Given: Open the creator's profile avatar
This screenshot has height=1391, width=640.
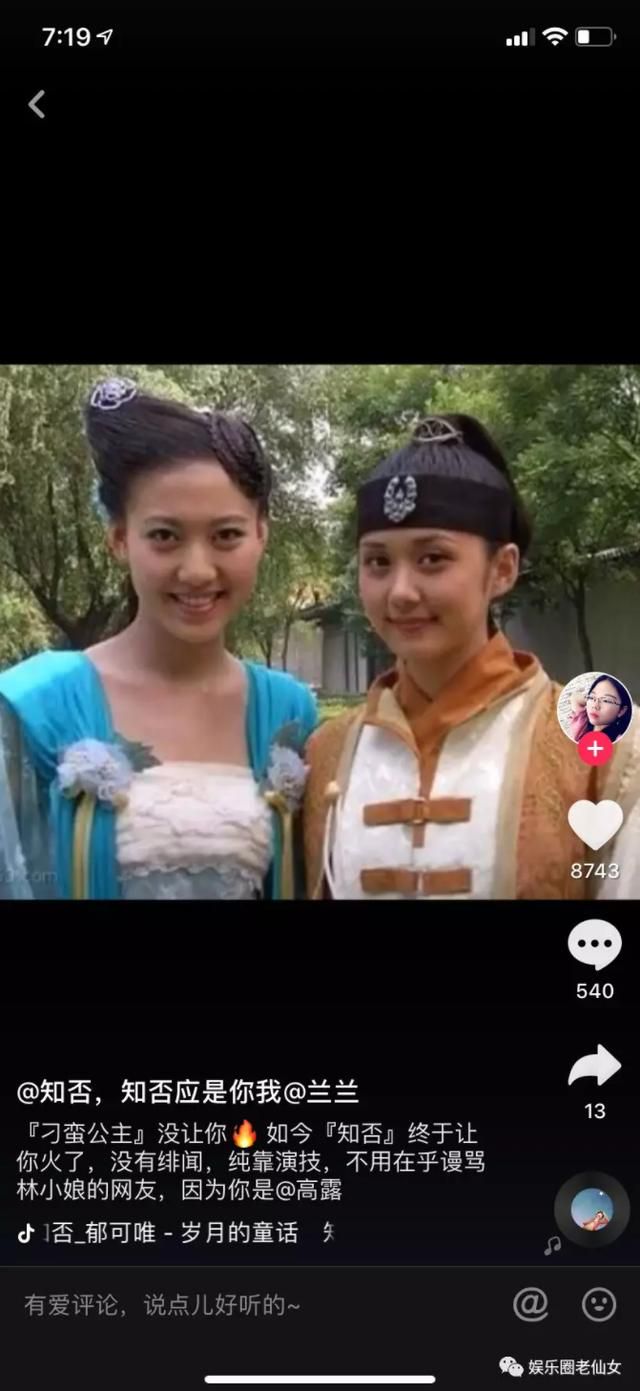Looking at the screenshot, I should [x=594, y=708].
